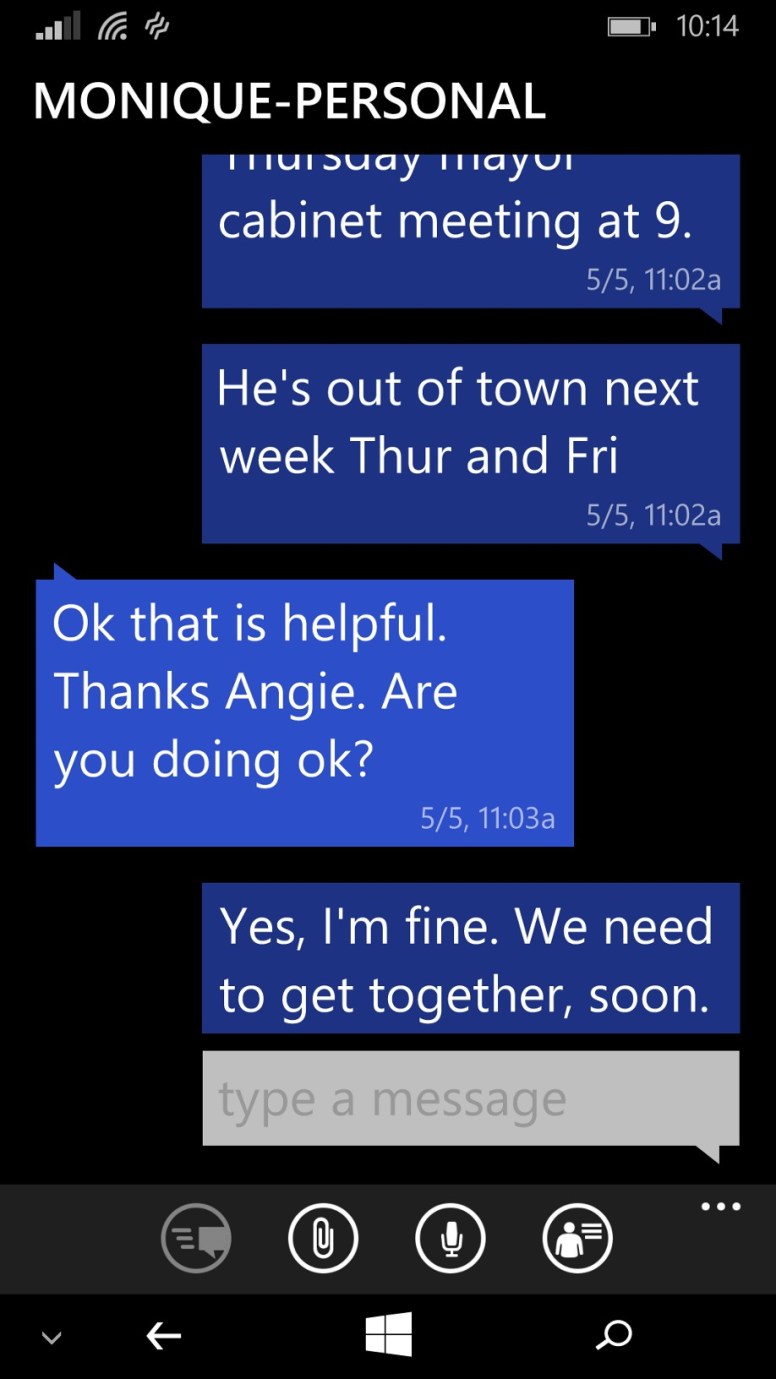776x1379 pixels.
Task: Attach a file with the paperclip icon
Action: point(323,1240)
